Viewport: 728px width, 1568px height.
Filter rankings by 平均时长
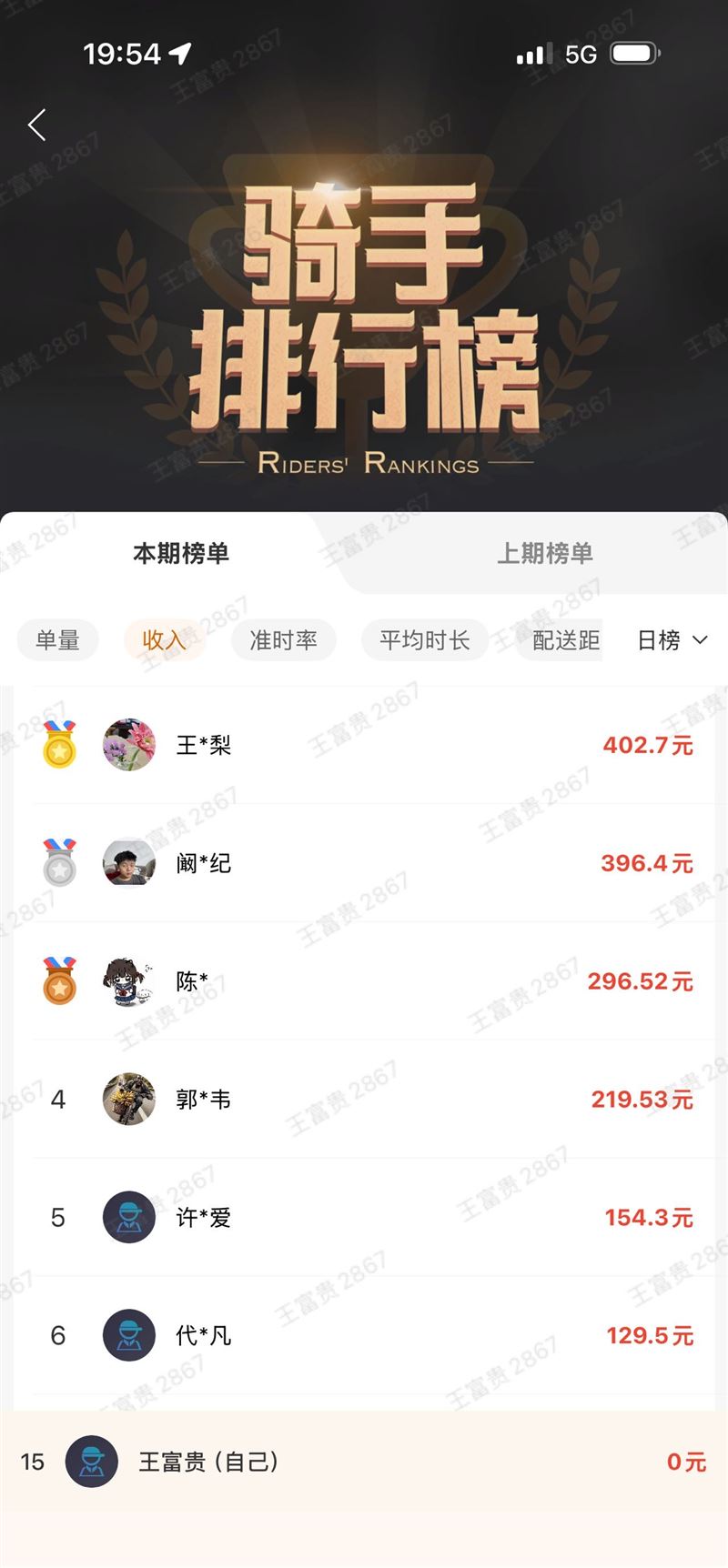pos(424,640)
